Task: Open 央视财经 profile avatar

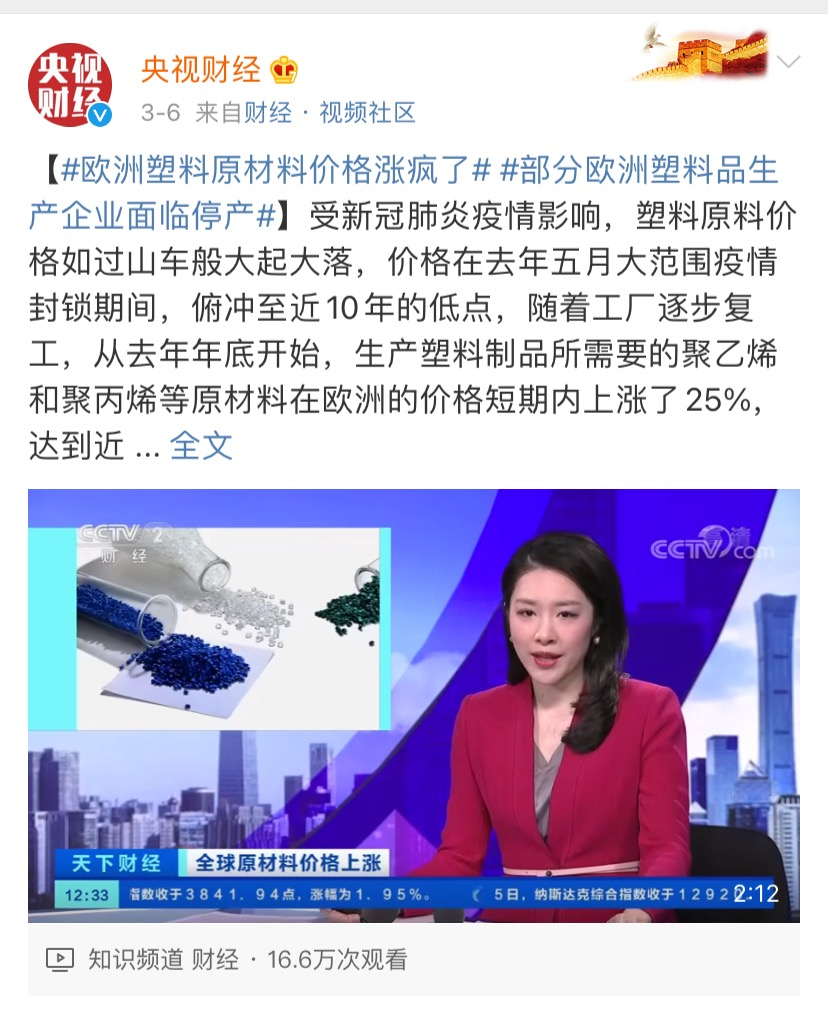Action: 69,85
